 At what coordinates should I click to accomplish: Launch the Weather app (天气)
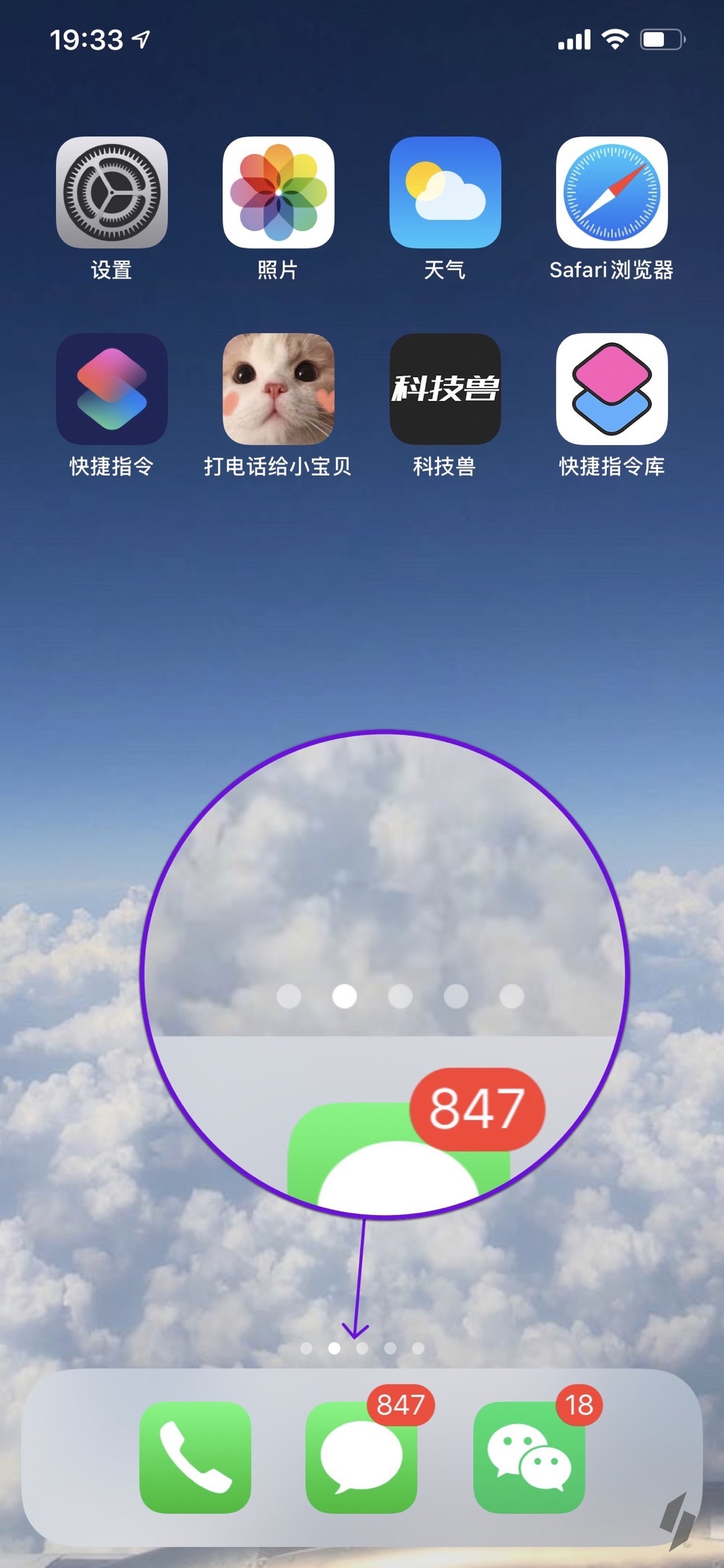point(445,192)
